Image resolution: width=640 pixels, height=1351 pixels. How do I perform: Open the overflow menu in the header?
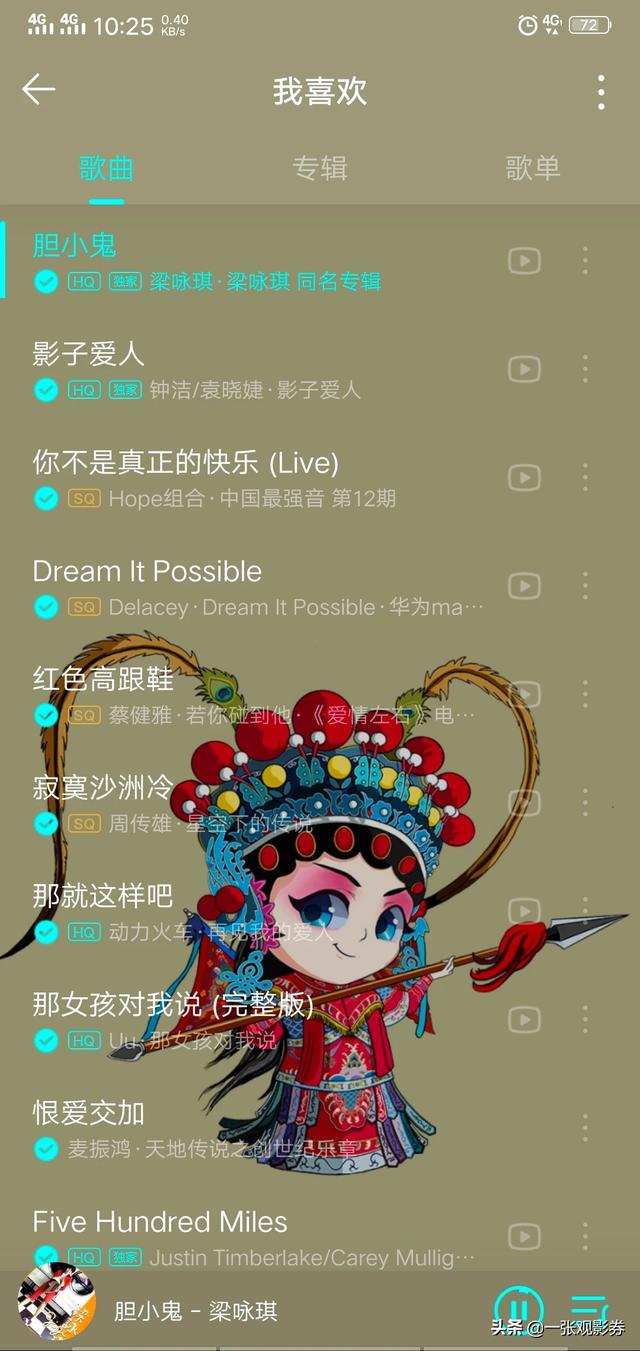[600, 92]
